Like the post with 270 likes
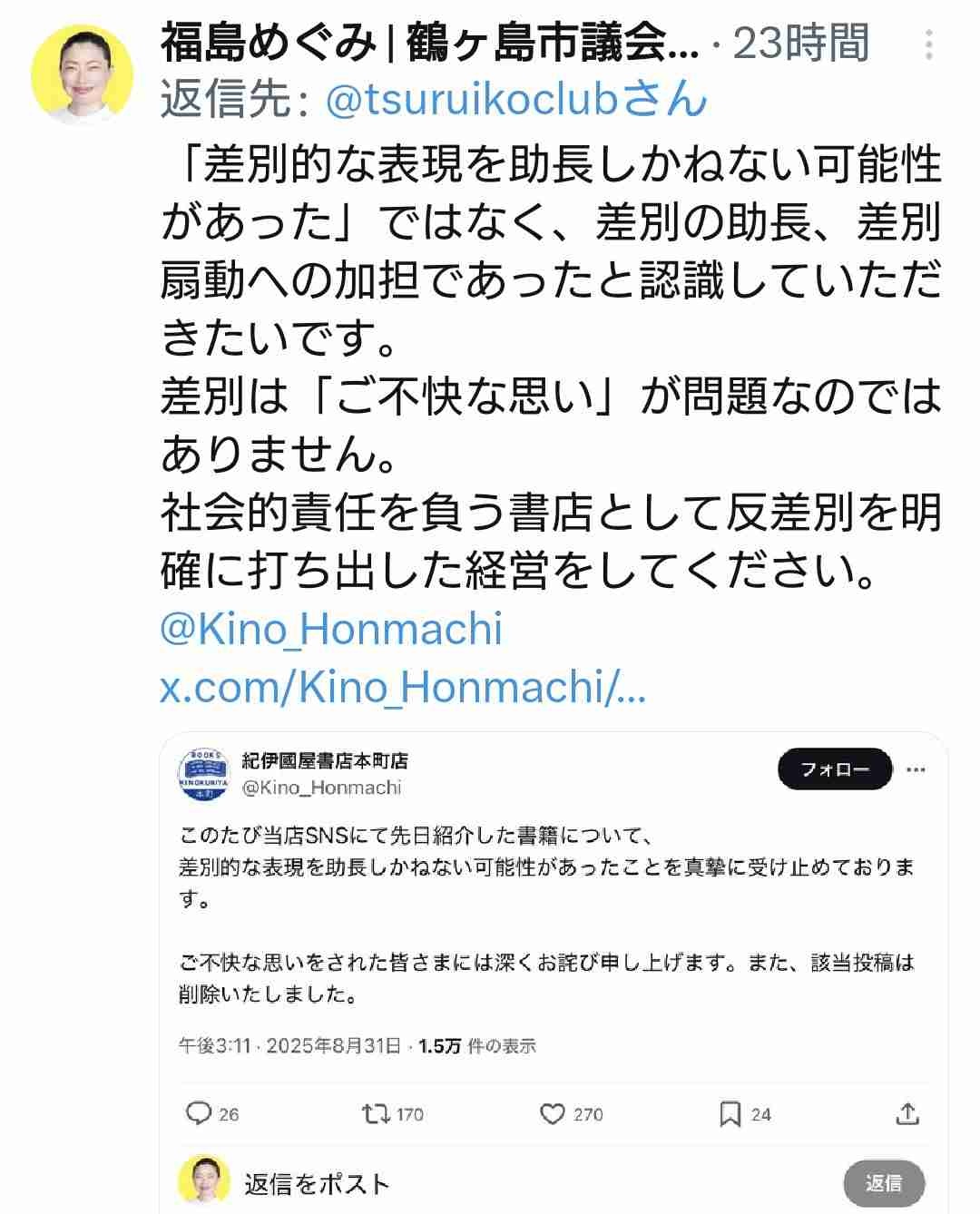980x1214 pixels. (553, 1113)
